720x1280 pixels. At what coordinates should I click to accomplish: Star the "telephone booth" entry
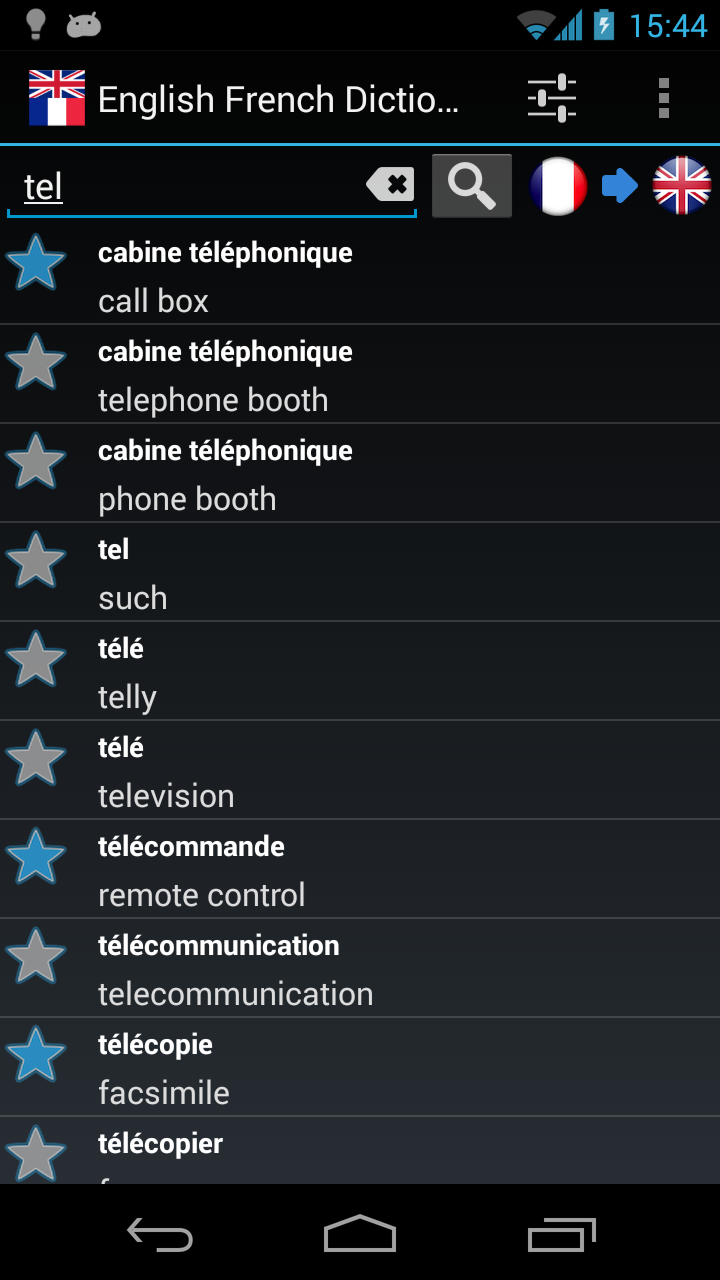(36, 362)
